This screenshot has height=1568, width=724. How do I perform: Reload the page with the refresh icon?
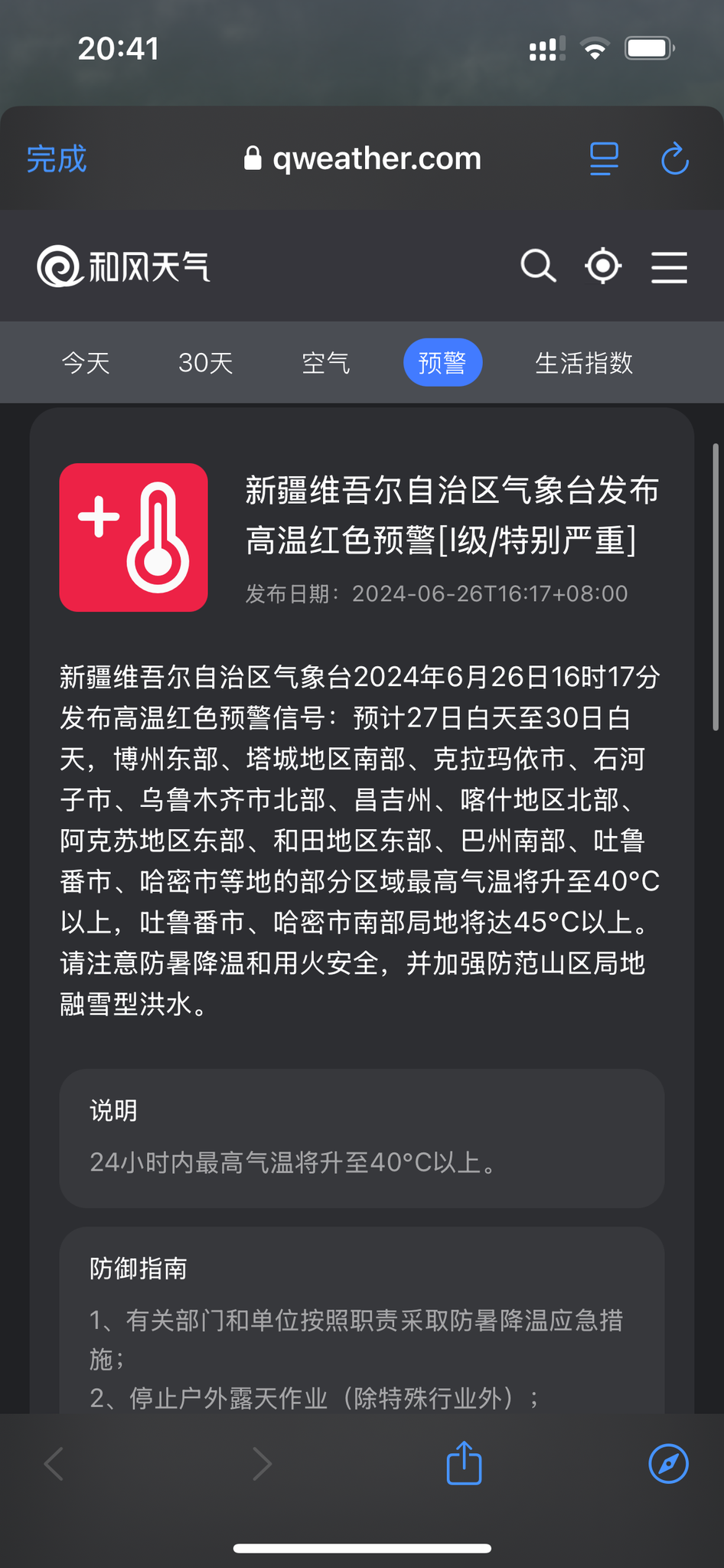(x=674, y=158)
